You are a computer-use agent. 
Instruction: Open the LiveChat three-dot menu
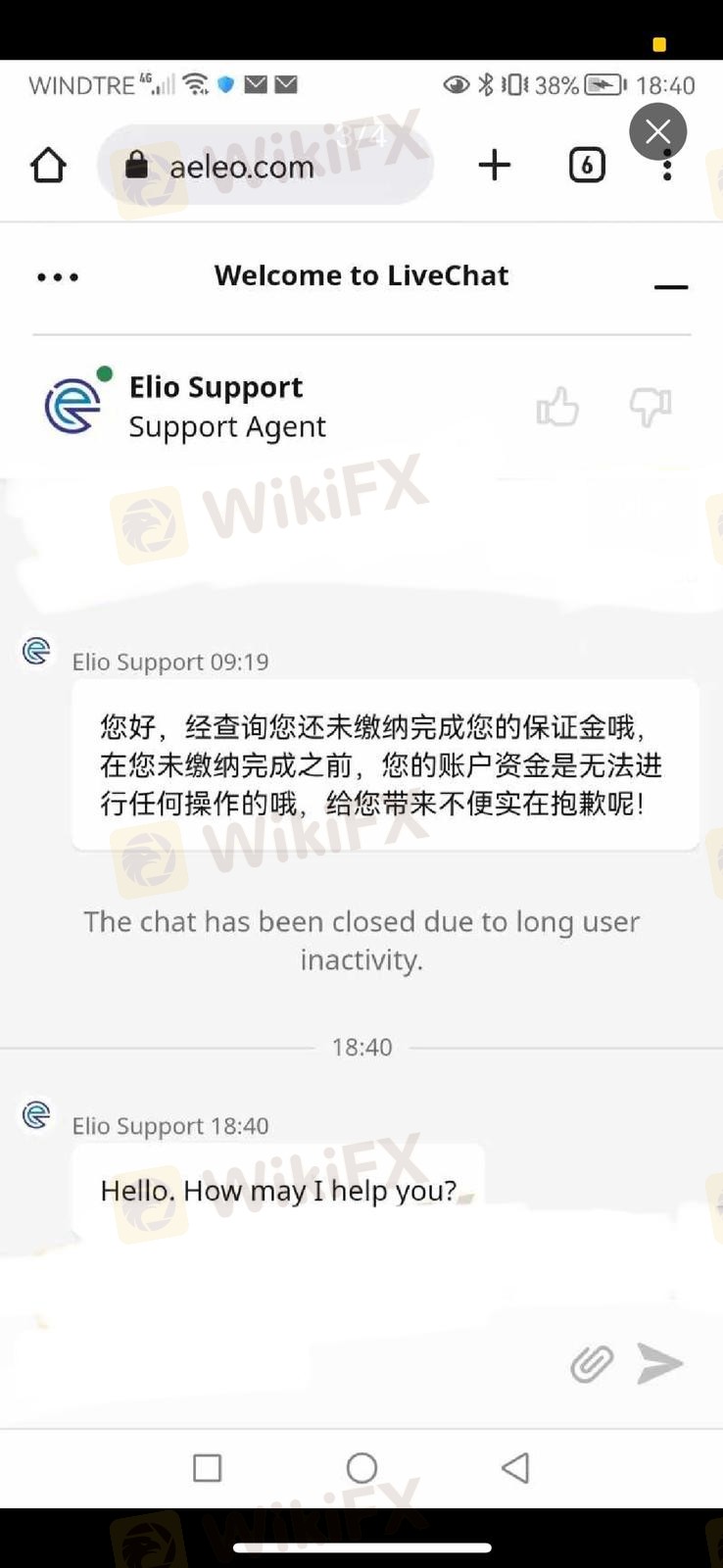[x=58, y=277]
